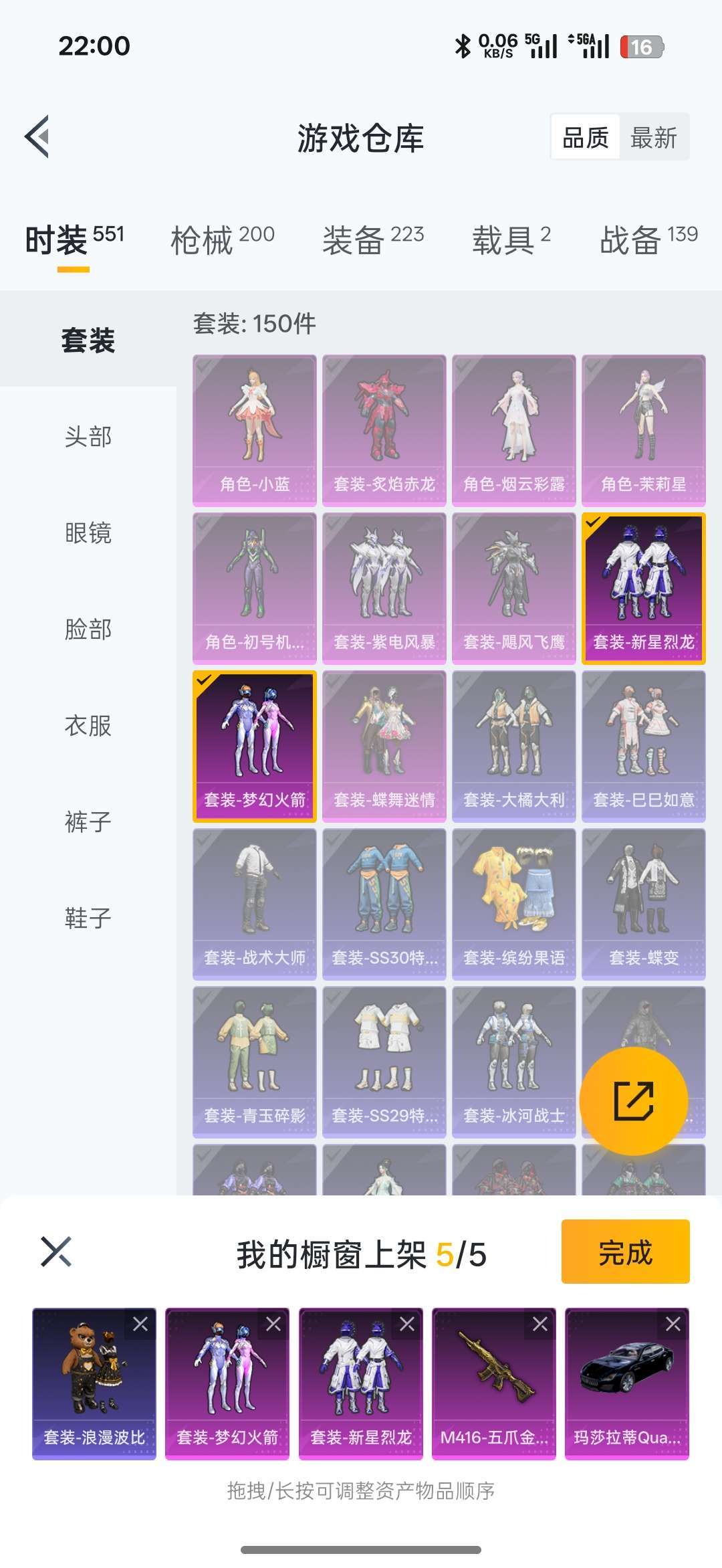Go back using the top-left arrow
Screen dimensions: 722x1568
37,137
